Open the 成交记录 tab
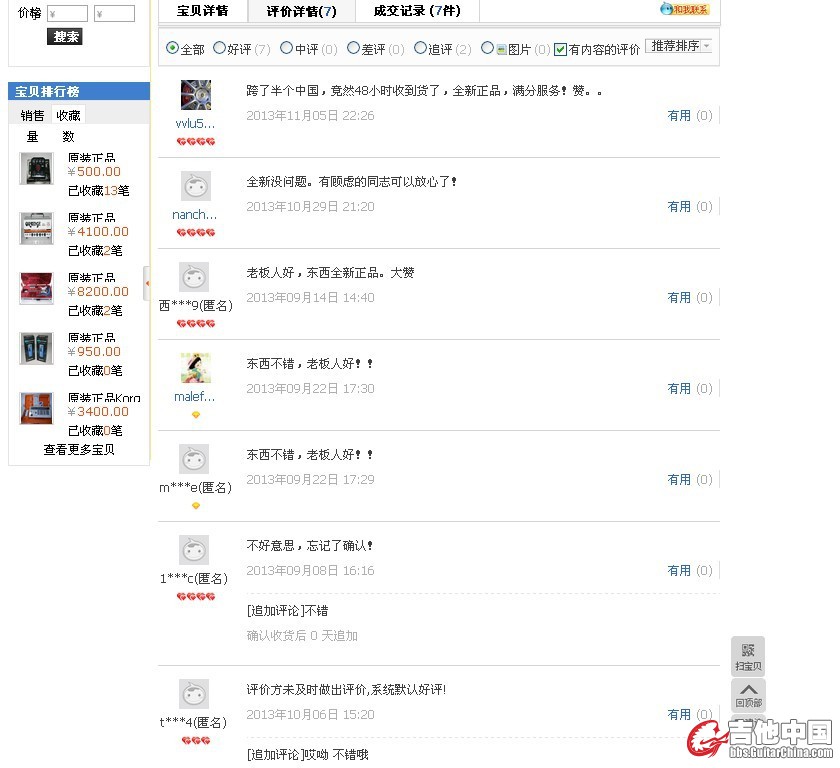 (x=417, y=11)
